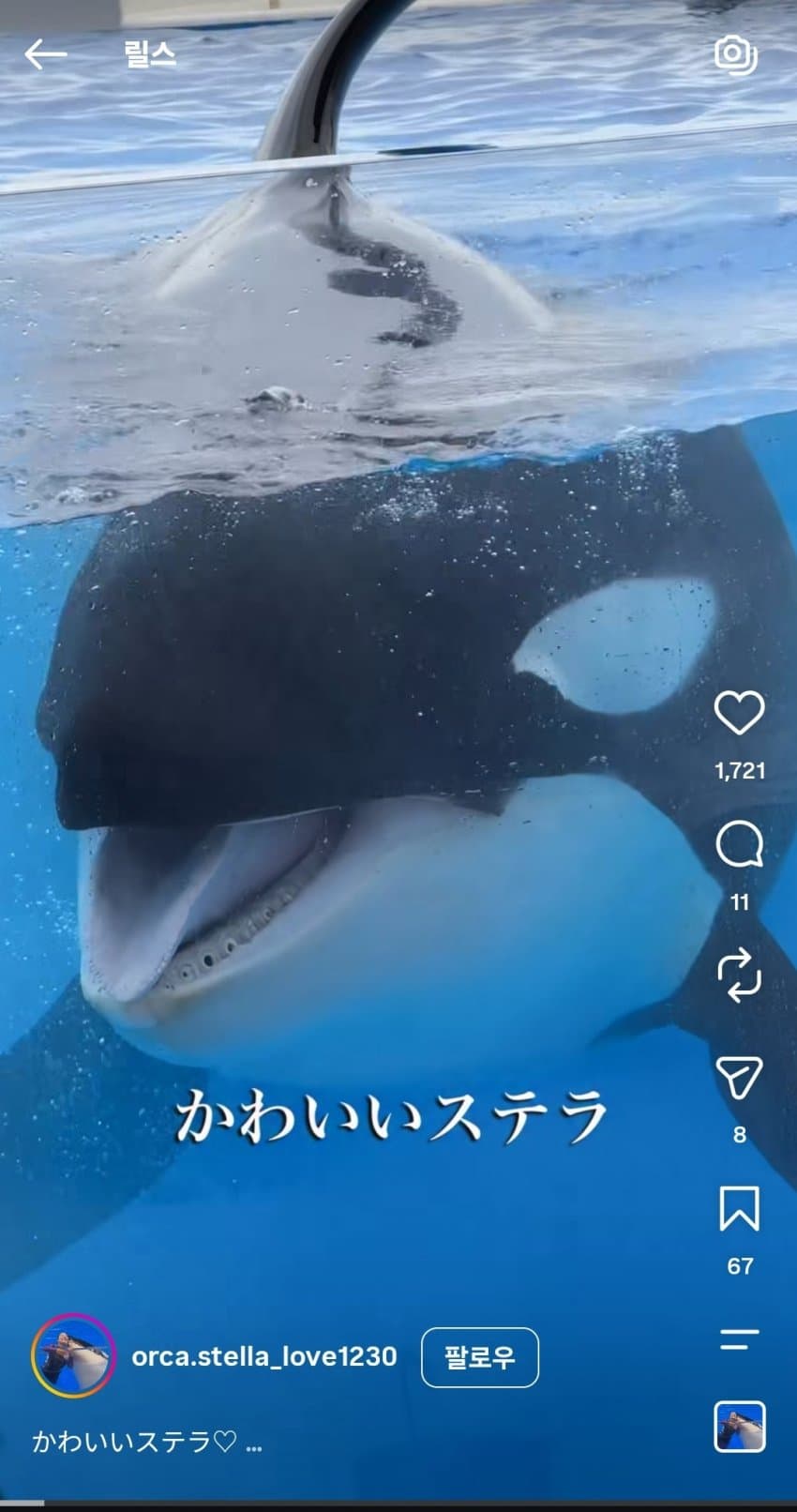Screen dimensions: 797x1512
Task: Save this reel with the bookmark
Action: click(739, 1208)
